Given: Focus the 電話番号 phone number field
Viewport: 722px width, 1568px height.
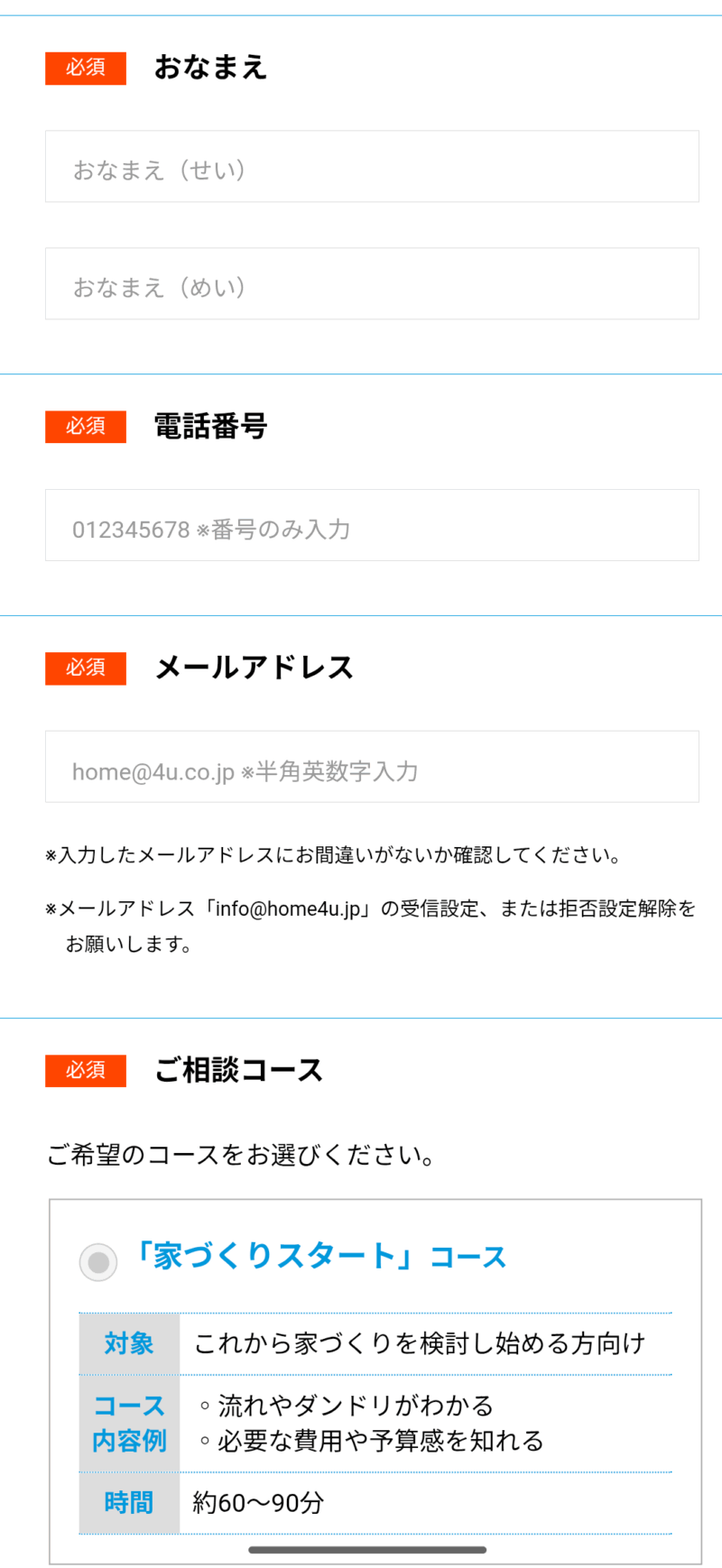Looking at the screenshot, I should pyautogui.click(x=372, y=525).
